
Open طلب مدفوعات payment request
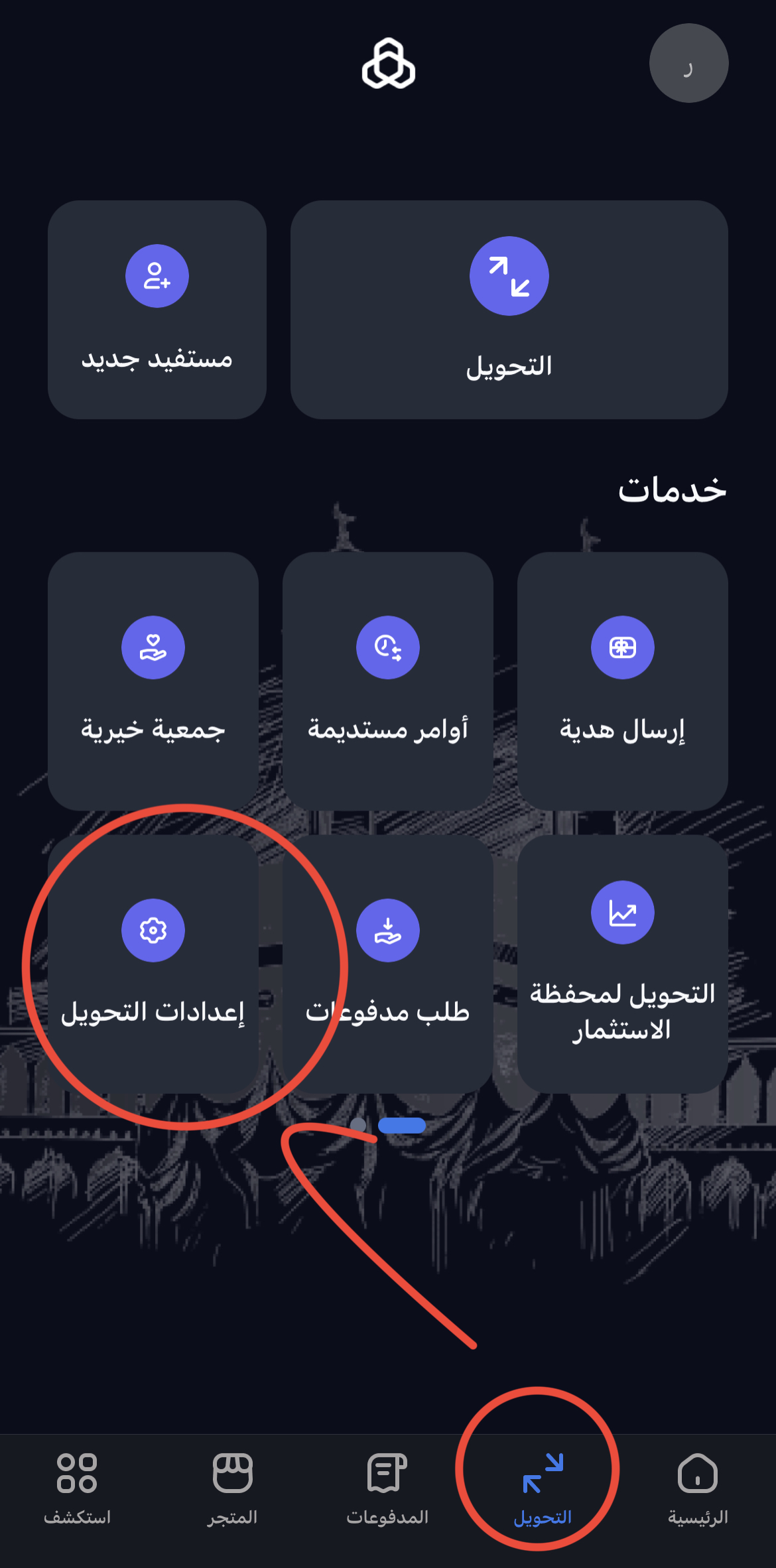(x=388, y=963)
